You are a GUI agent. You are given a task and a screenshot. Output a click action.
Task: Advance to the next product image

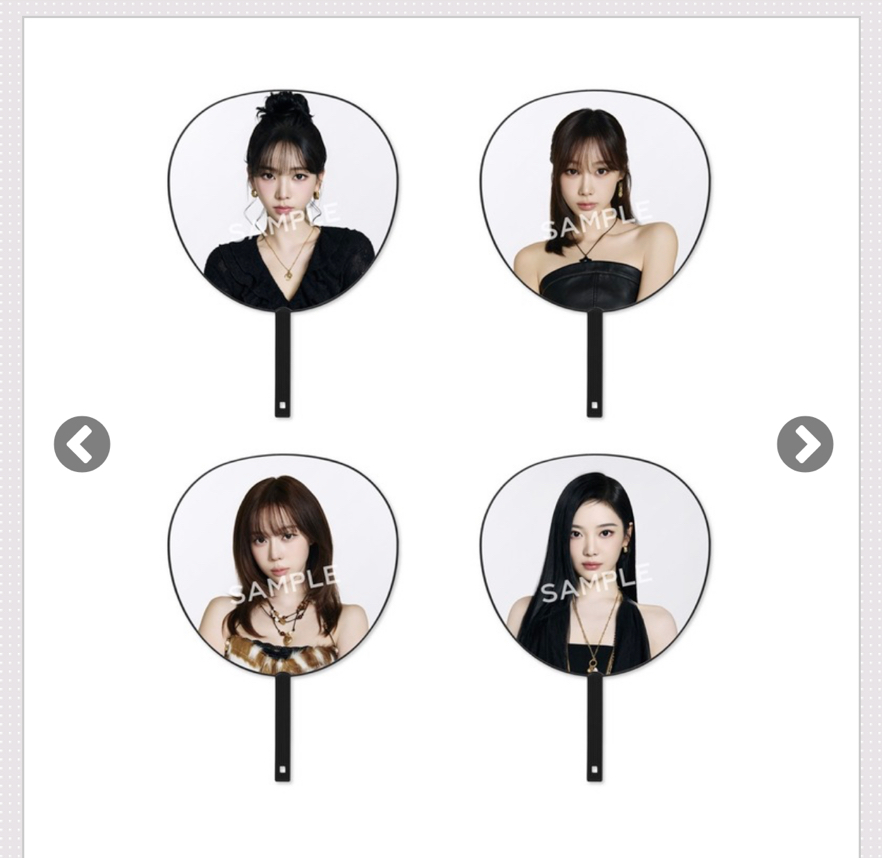click(805, 444)
